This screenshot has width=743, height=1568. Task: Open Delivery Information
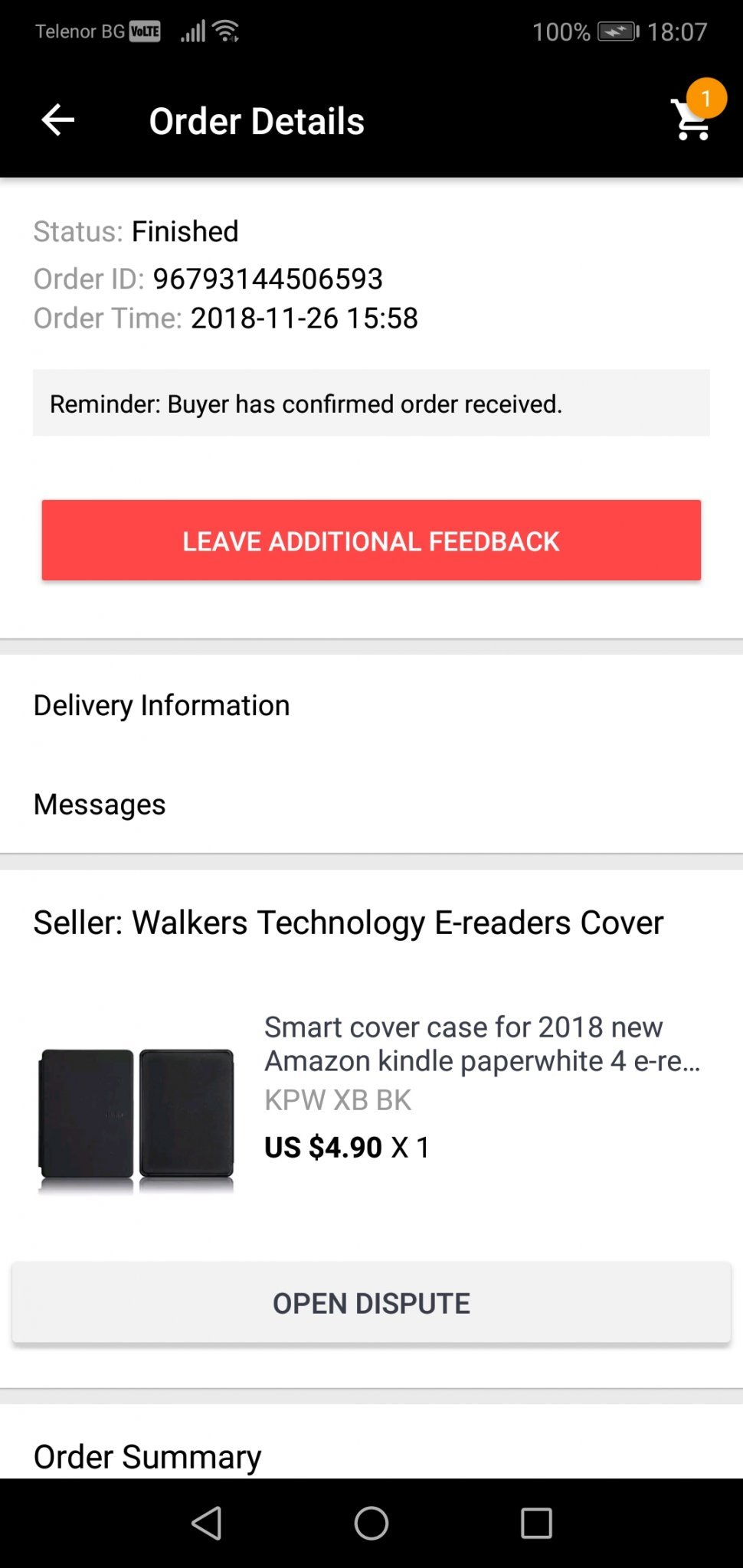pyautogui.click(x=371, y=705)
